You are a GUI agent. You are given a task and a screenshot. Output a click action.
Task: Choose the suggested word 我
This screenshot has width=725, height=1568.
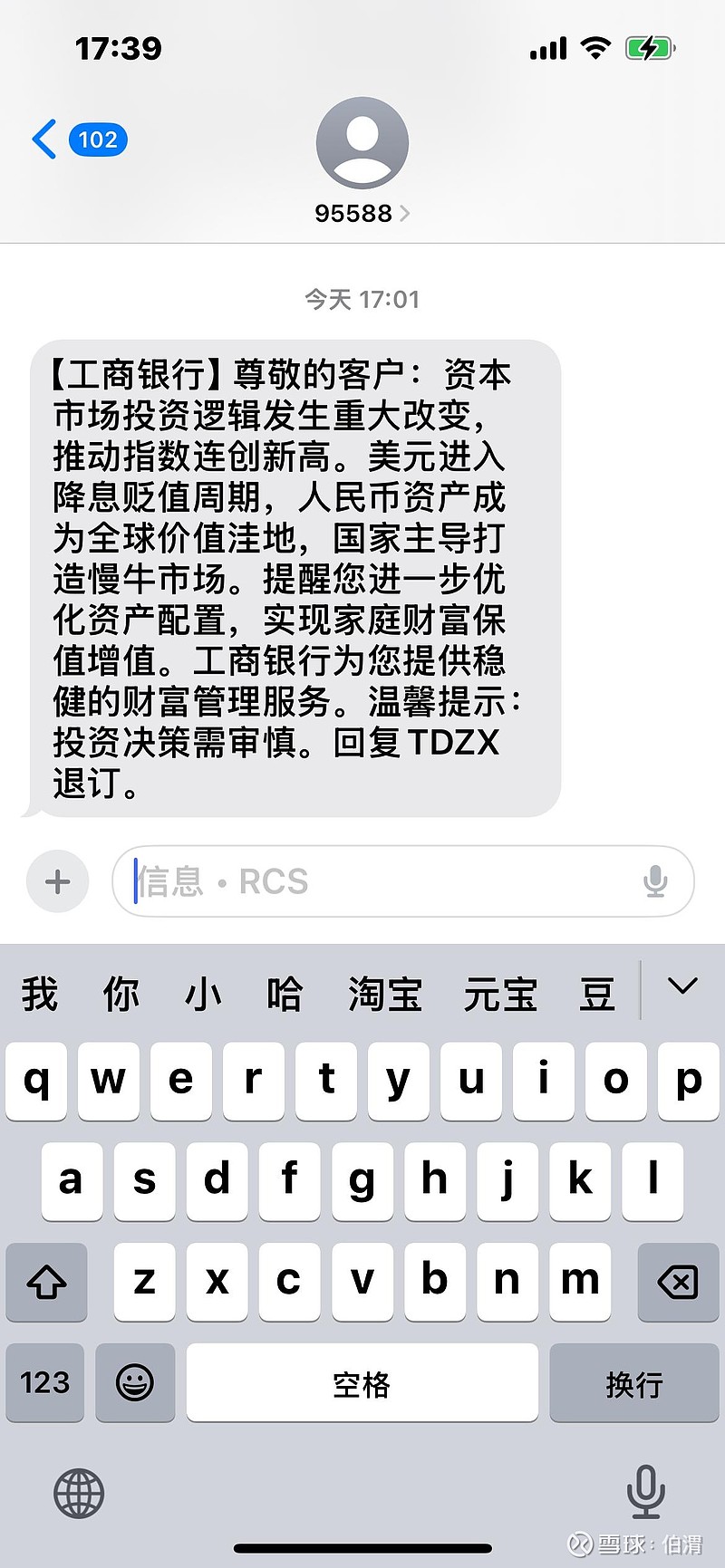[x=40, y=994]
